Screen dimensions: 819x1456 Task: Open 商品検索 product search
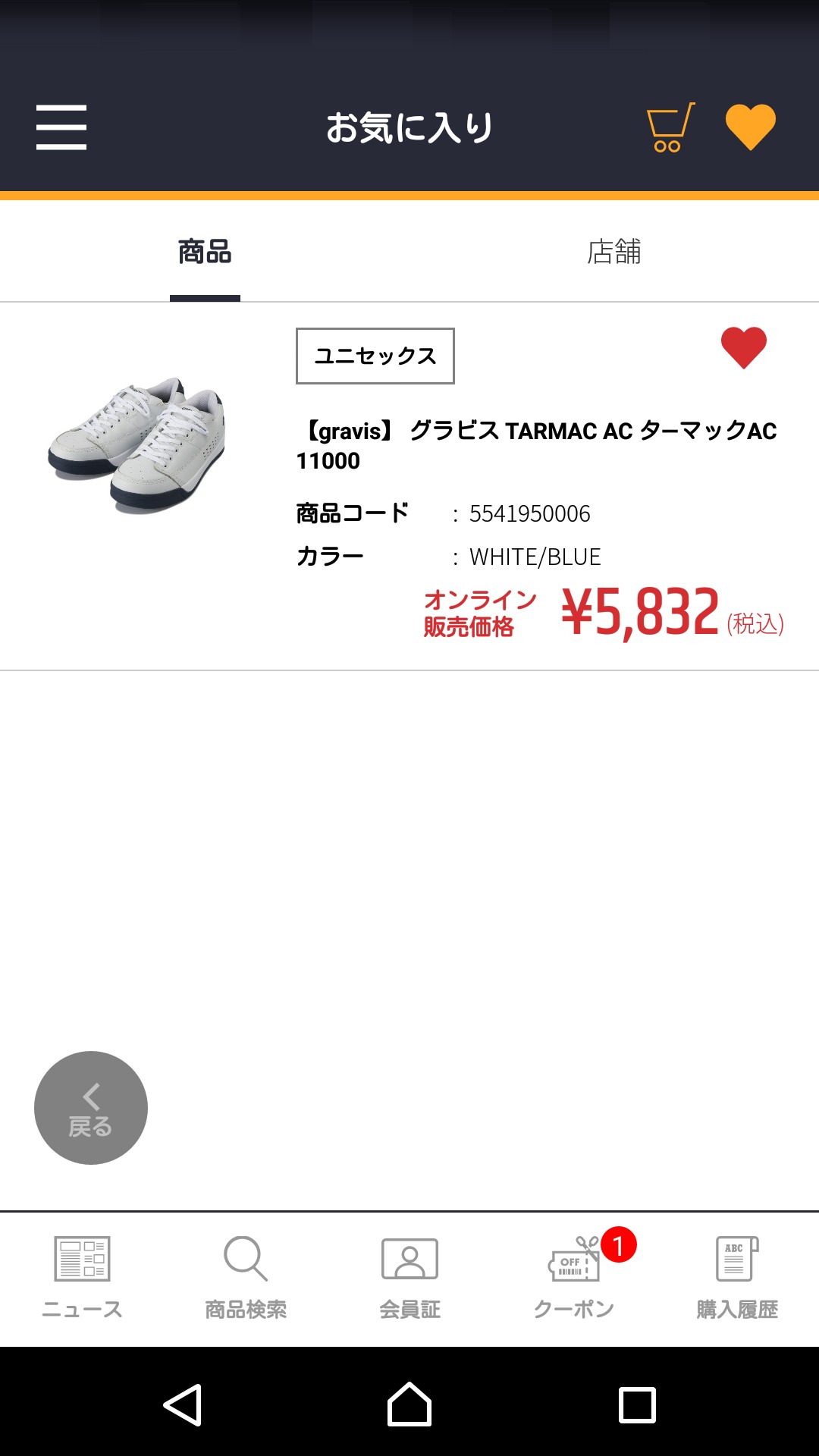[246, 1277]
